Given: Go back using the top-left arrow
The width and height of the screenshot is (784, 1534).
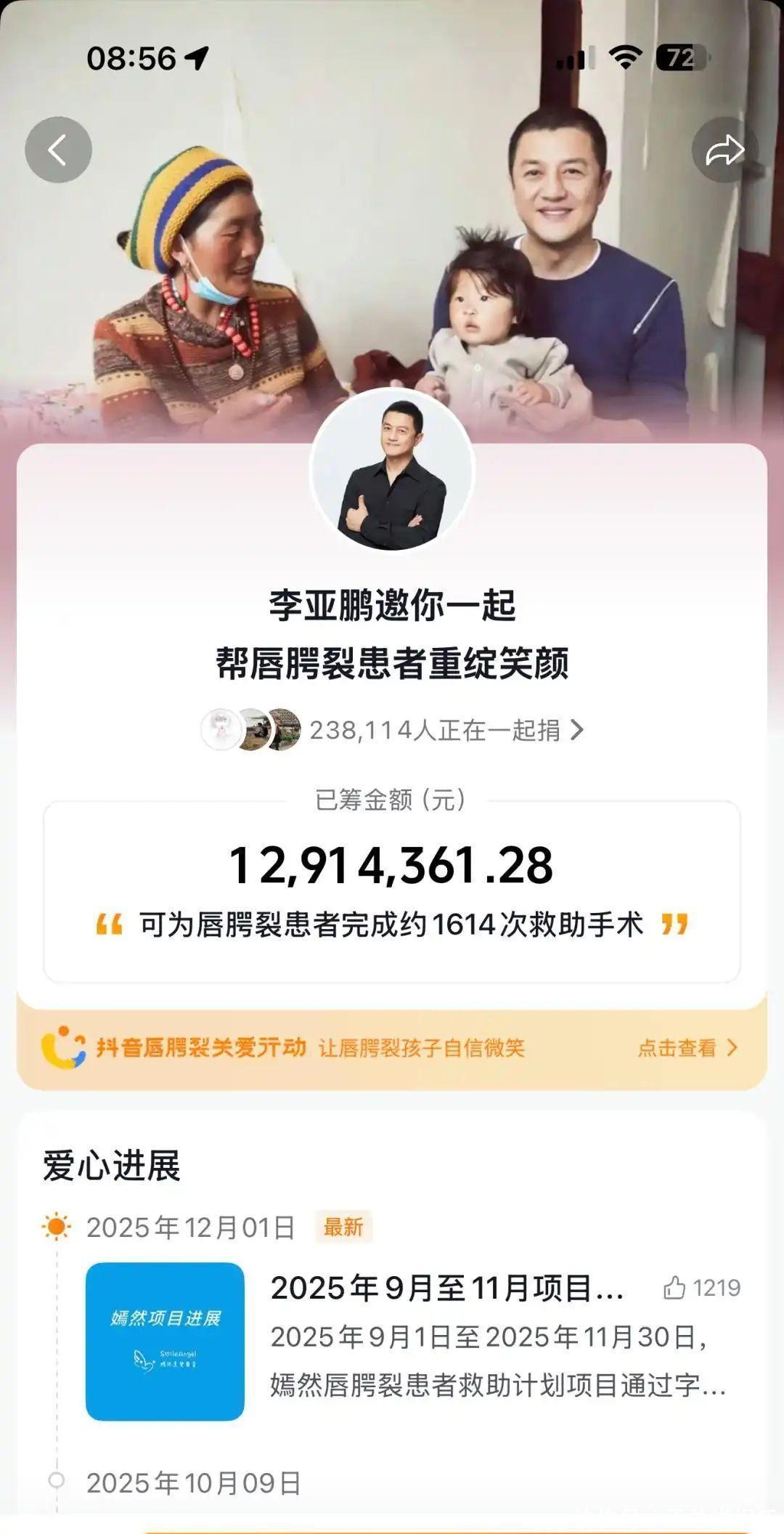Looking at the screenshot, I should (58, 150).
